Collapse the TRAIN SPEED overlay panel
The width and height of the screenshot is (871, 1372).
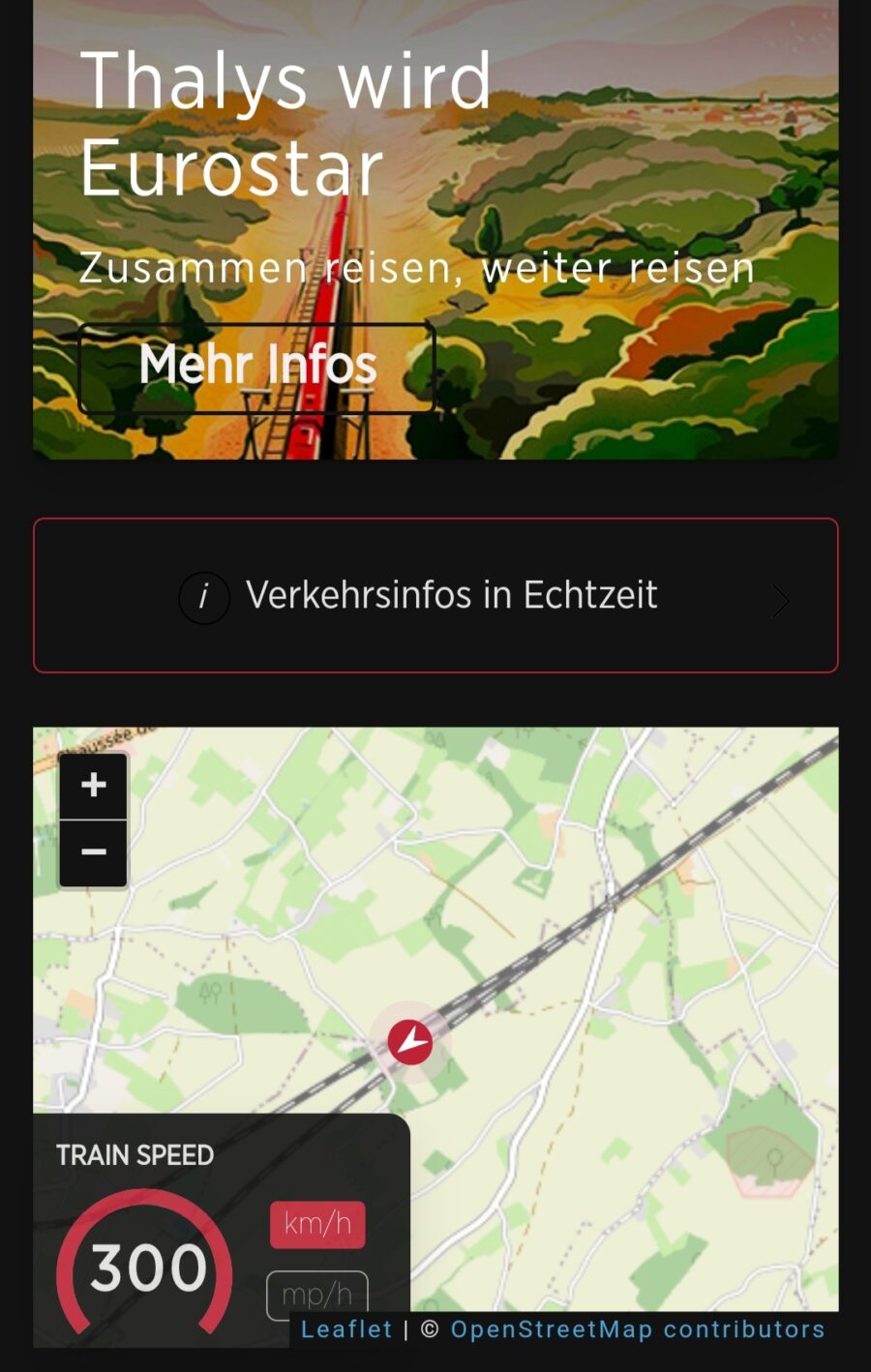click(135, 1155)
